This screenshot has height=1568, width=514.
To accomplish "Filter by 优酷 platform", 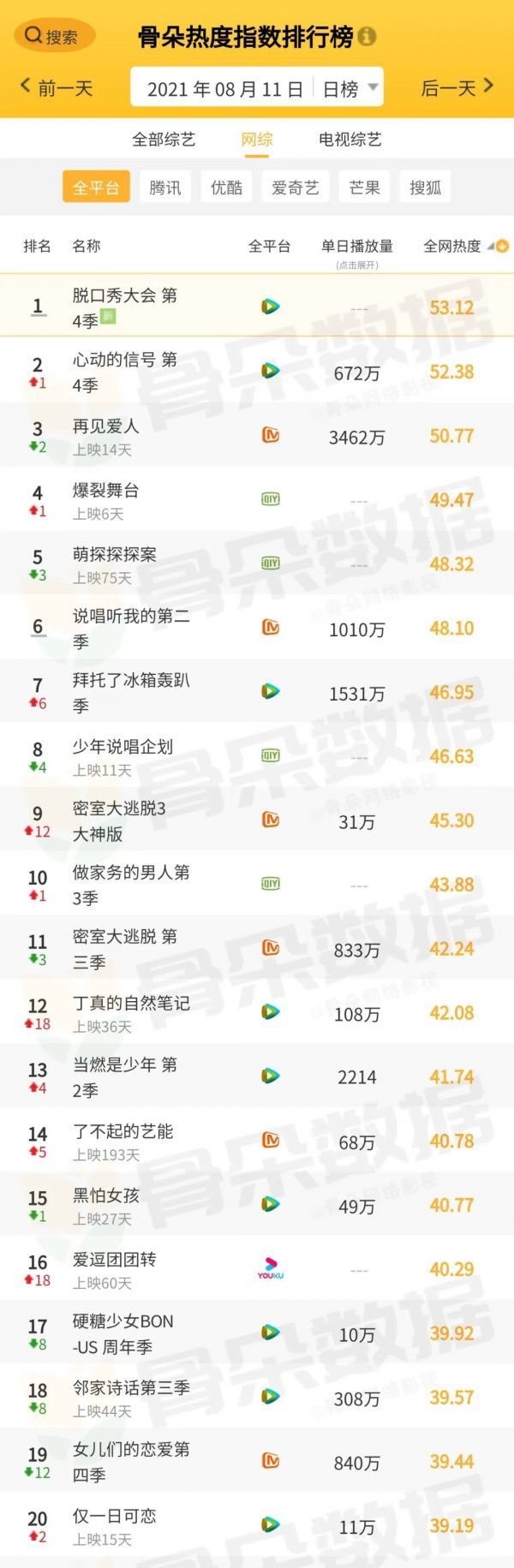I will (226, 188).
